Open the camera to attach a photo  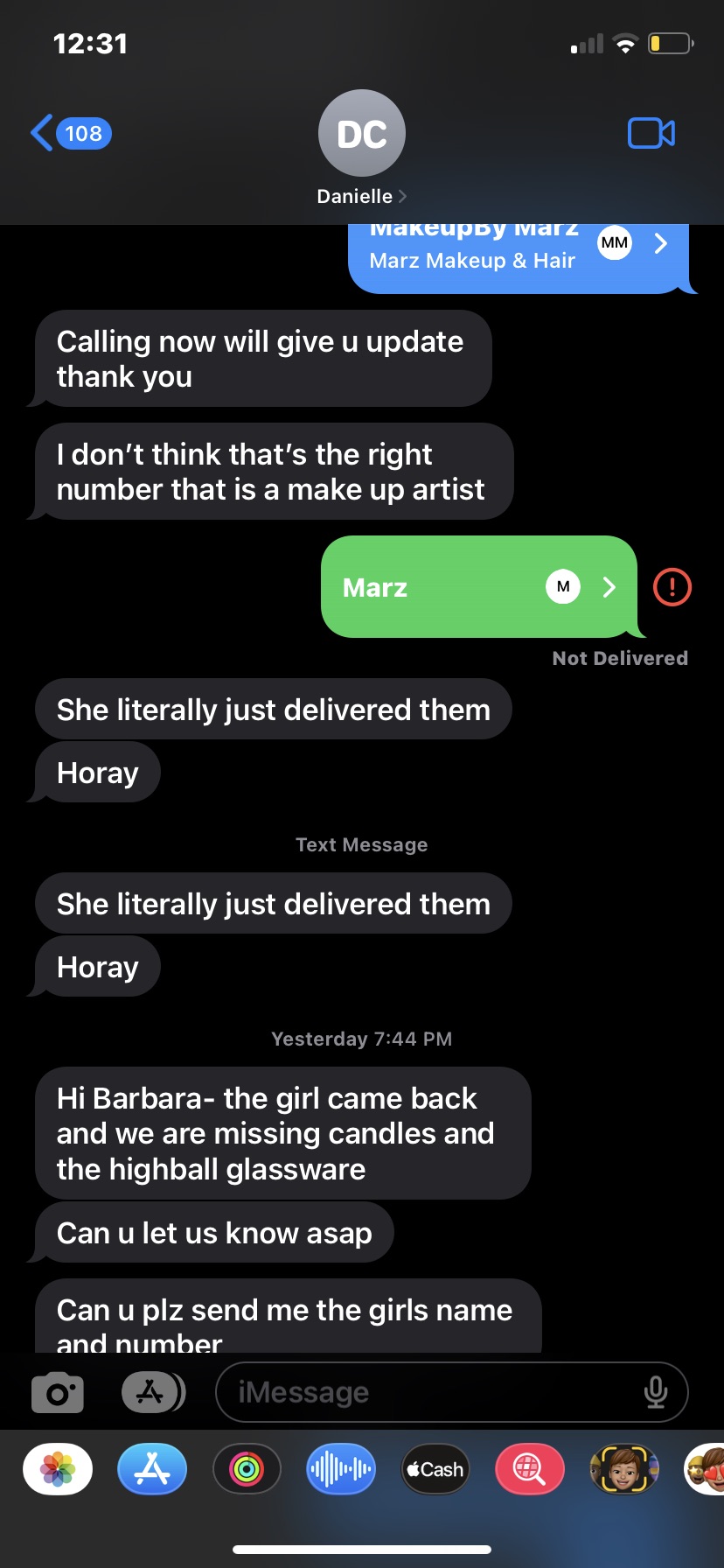coord(58,1392)
